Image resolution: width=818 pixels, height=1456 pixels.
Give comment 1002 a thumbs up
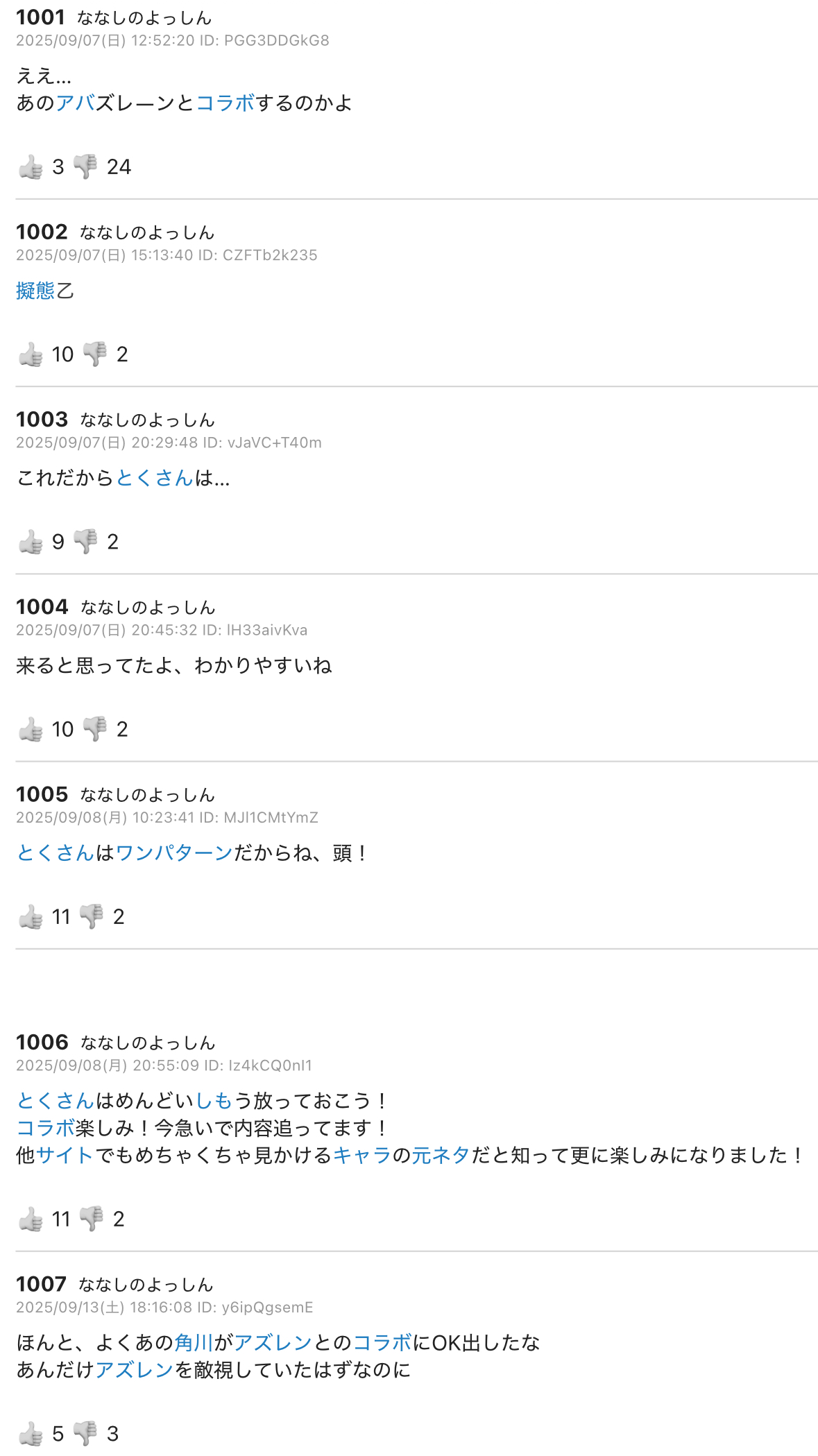click(31, 354)
